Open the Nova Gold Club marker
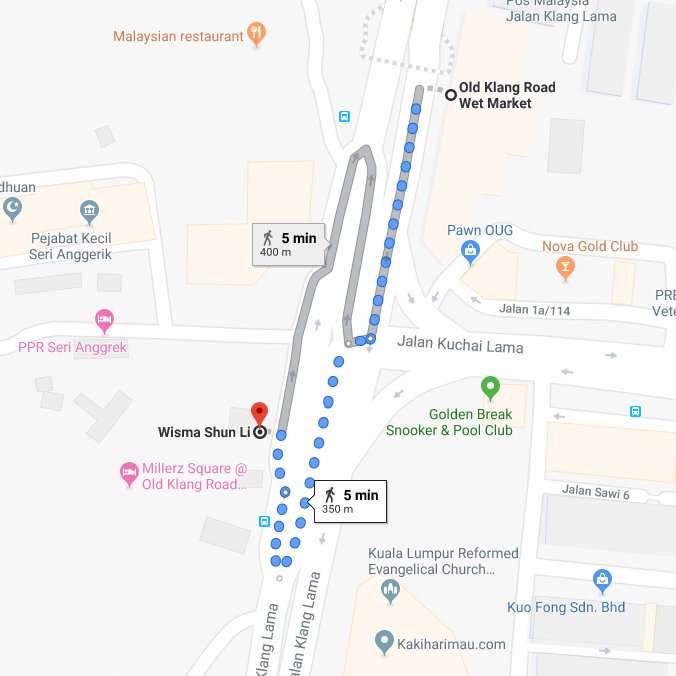 pyautogui.click(x=565, y=268)
